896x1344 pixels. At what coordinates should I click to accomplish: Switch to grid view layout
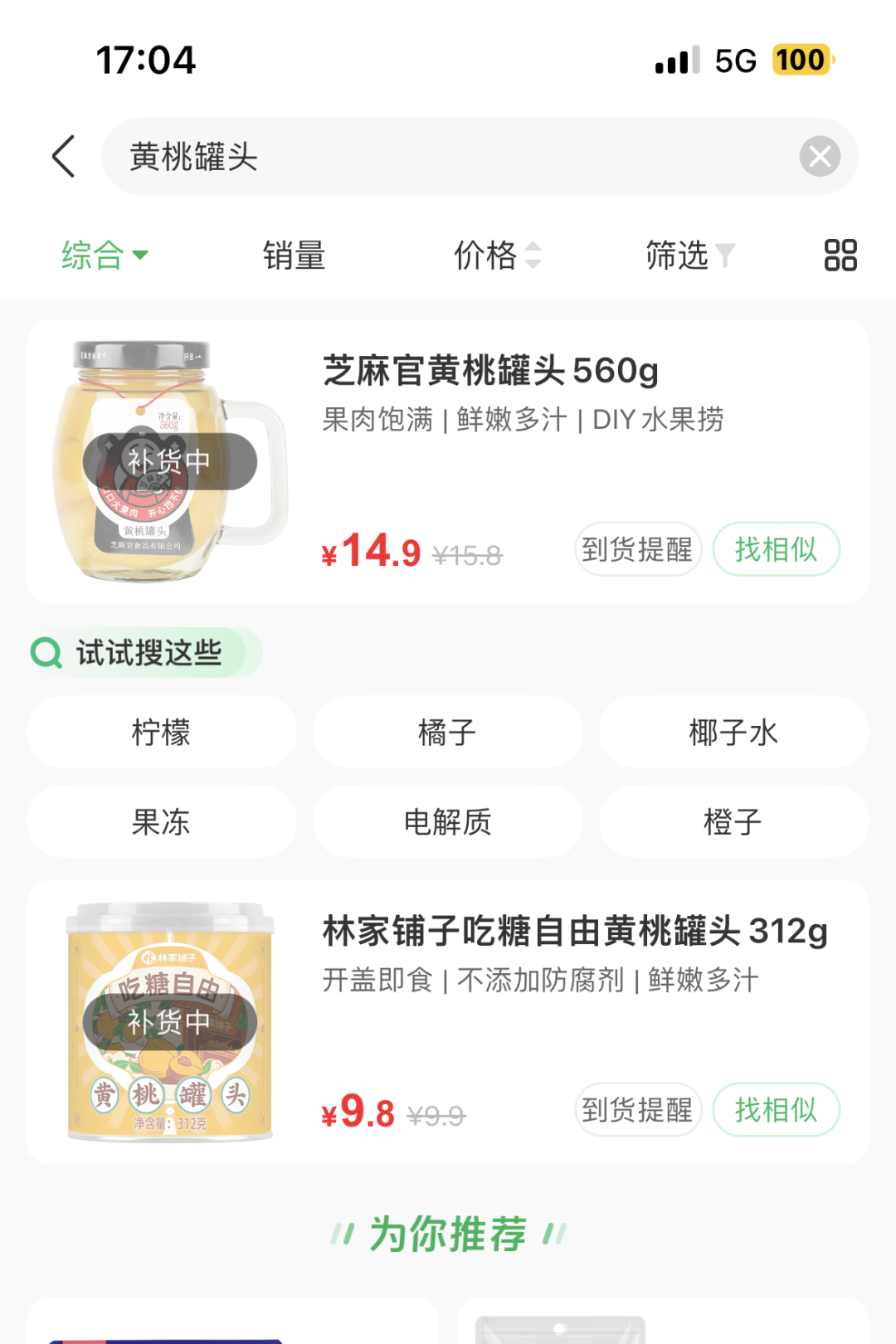pyautogui.click(x=840, y=255)
